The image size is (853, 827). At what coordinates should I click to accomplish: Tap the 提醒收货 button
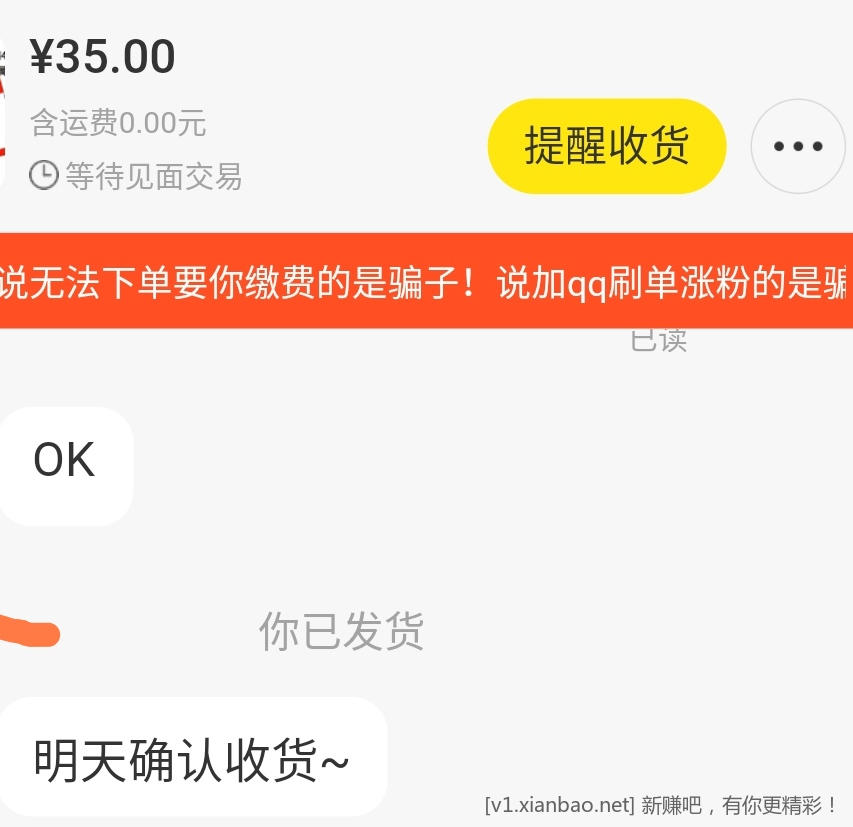coord(606,146)
